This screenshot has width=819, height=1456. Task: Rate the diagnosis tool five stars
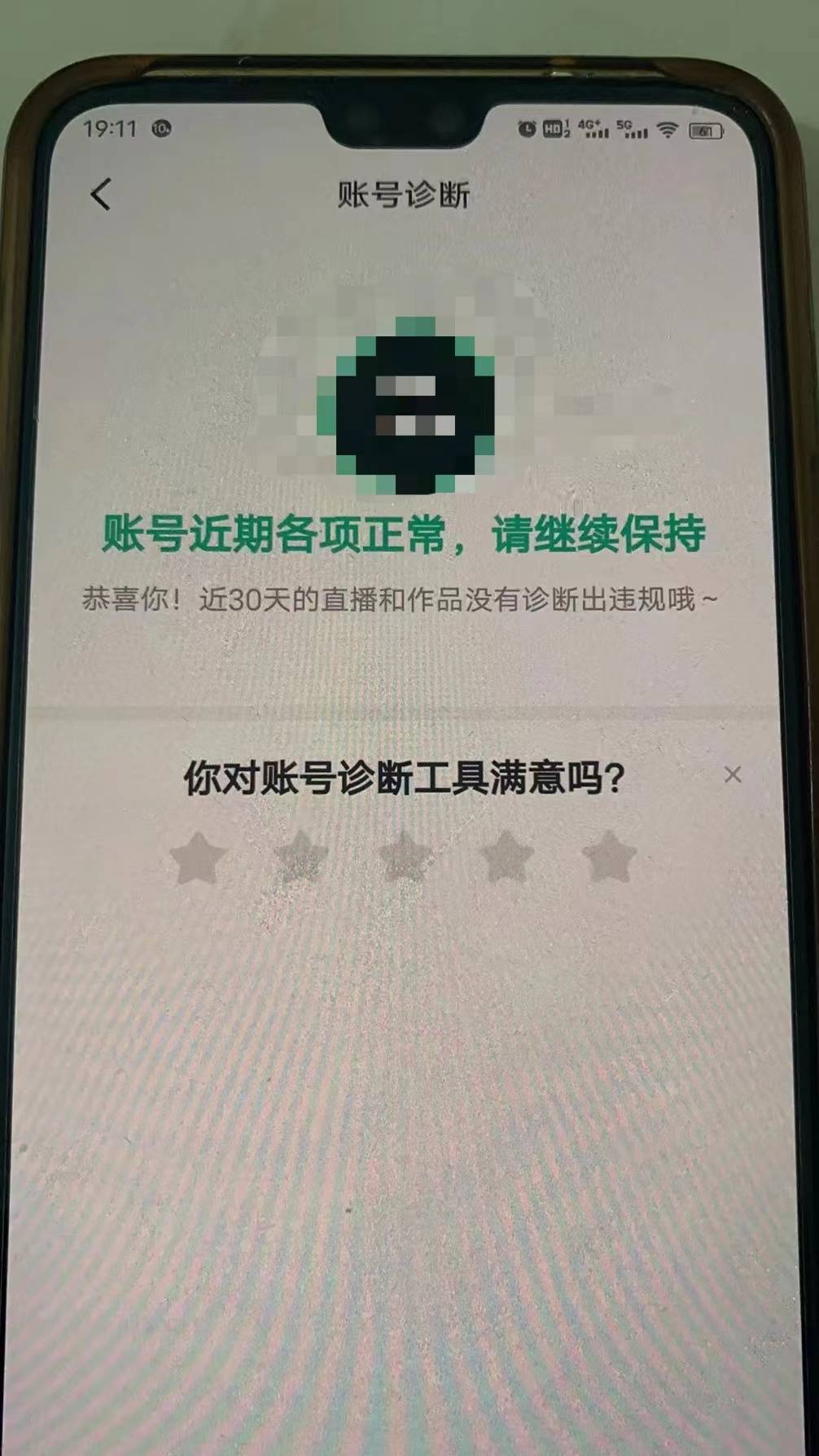[x=609, y=857]
